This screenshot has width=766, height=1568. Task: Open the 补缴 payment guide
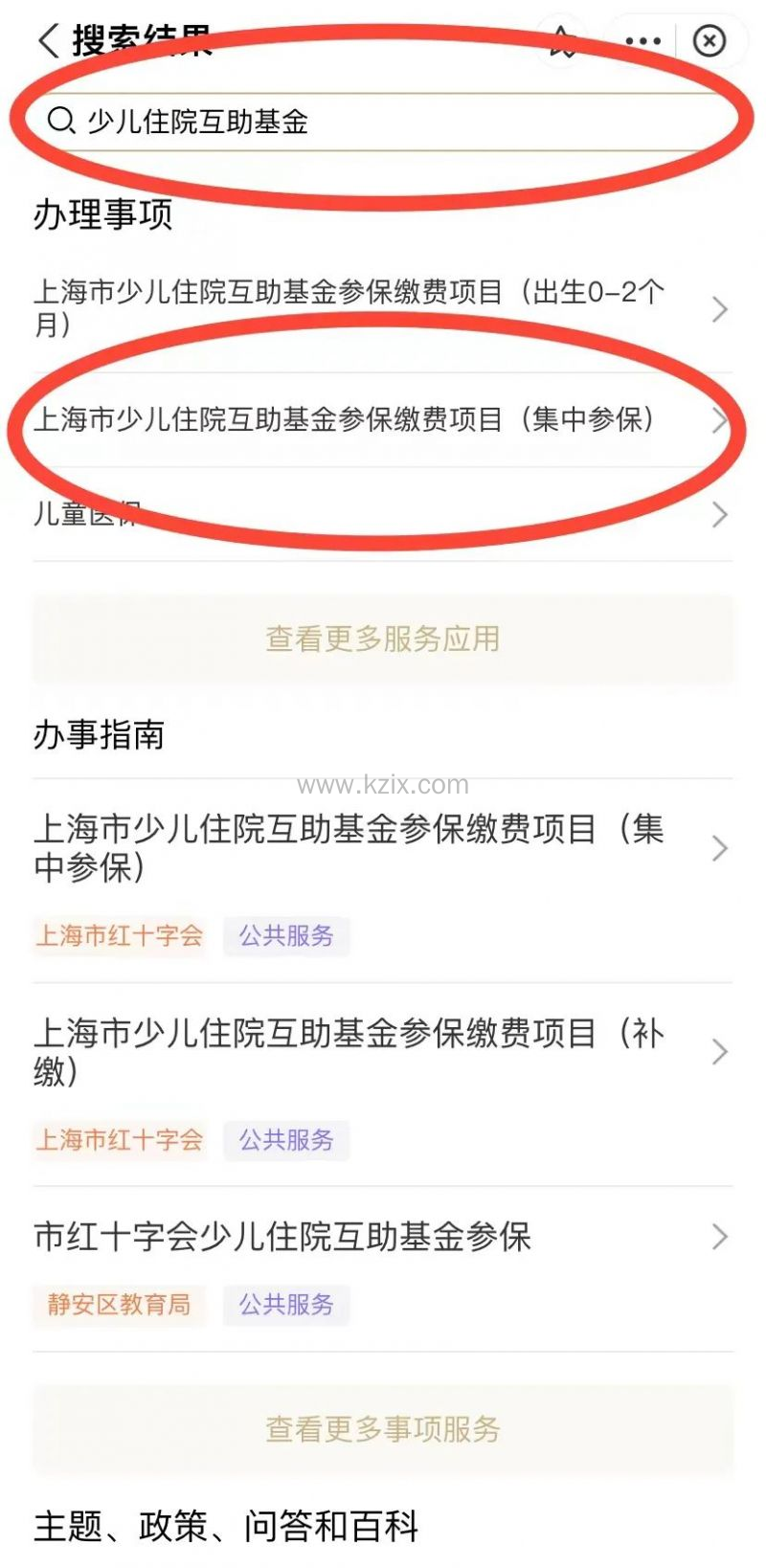381,1052
